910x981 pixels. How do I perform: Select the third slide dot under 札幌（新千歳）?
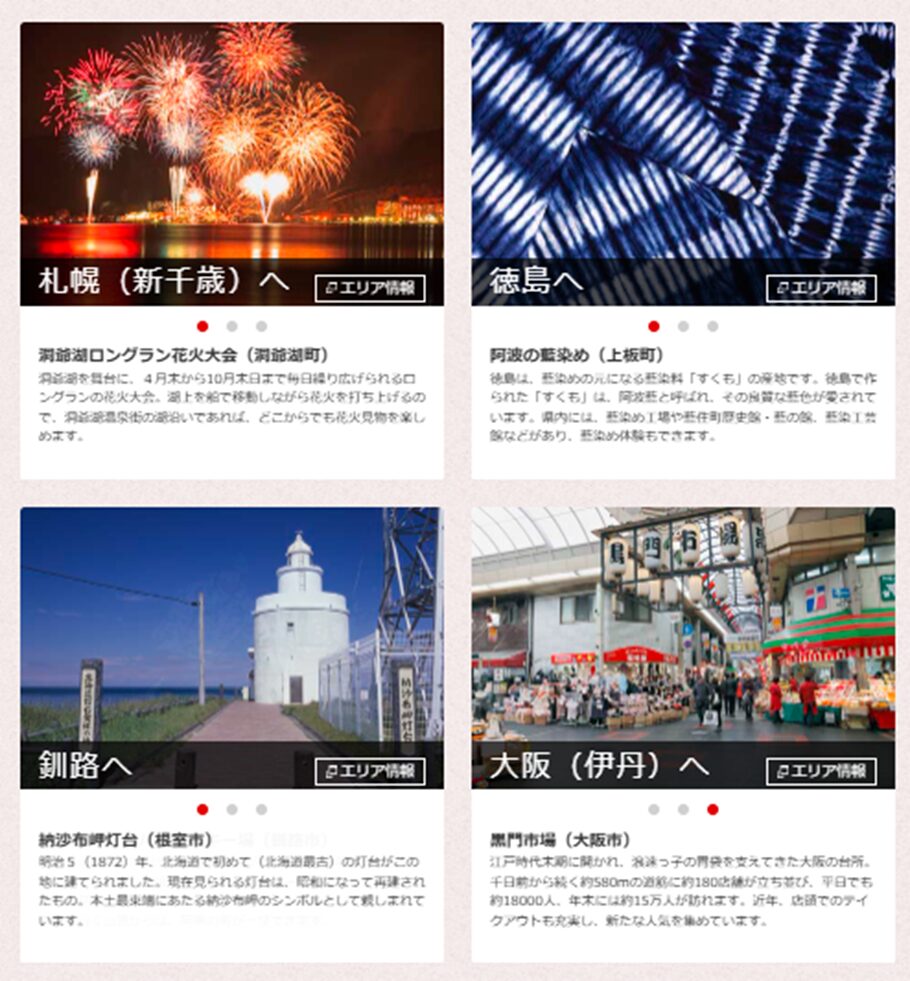coord(261,326)
